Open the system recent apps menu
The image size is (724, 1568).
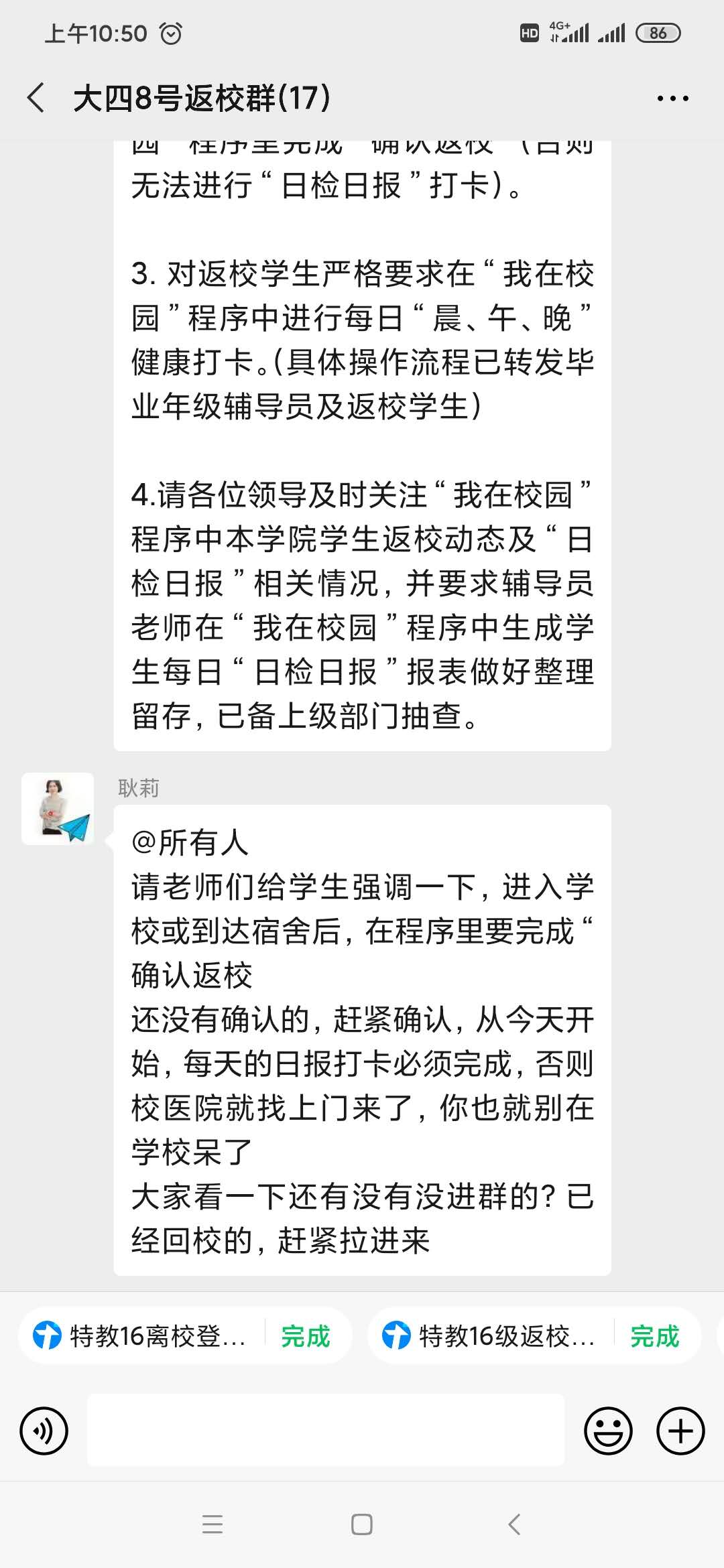[213, 1524]
